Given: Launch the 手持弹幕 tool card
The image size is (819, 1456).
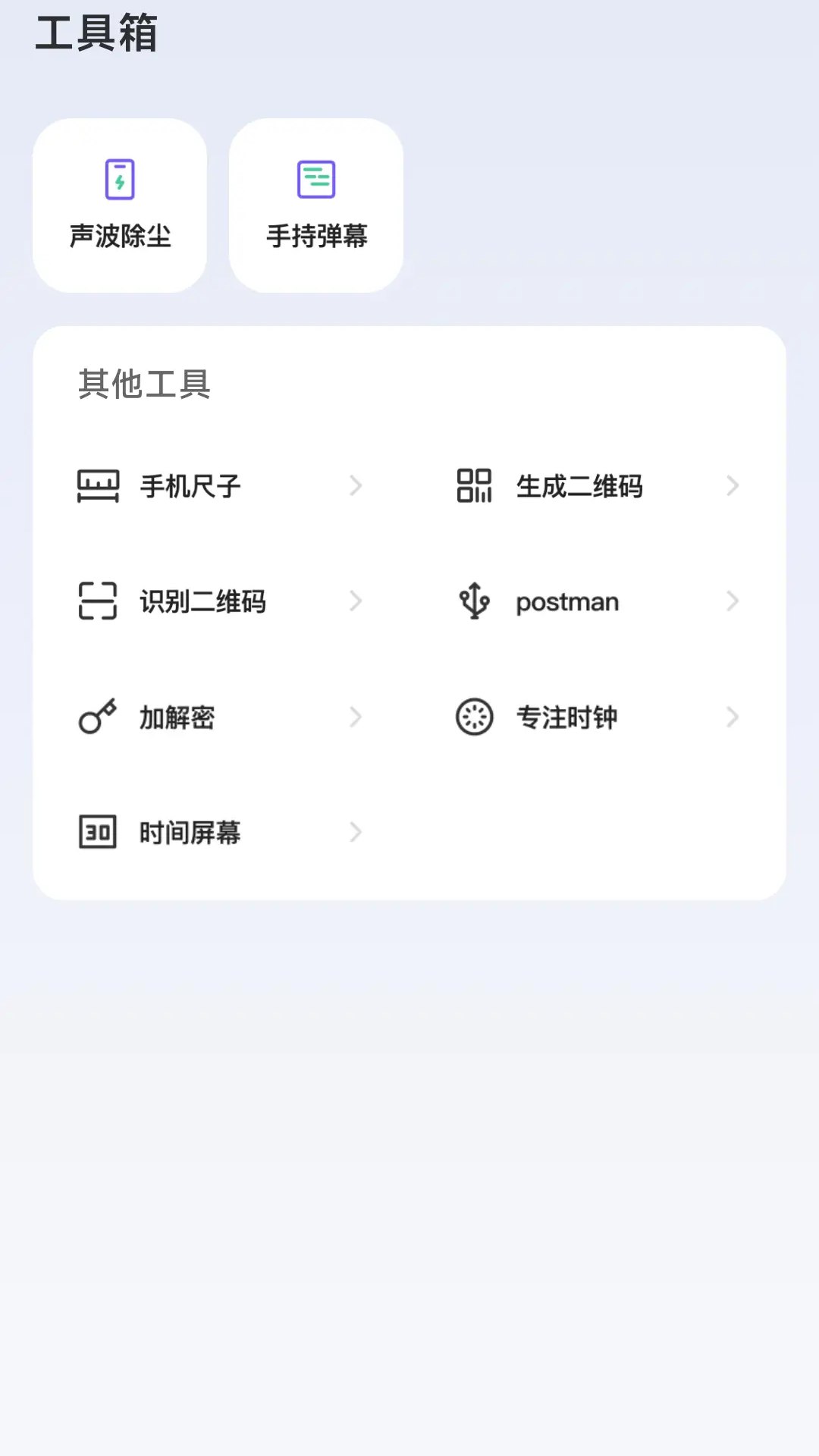Looking at the screenshot, I should coord(316,206).
